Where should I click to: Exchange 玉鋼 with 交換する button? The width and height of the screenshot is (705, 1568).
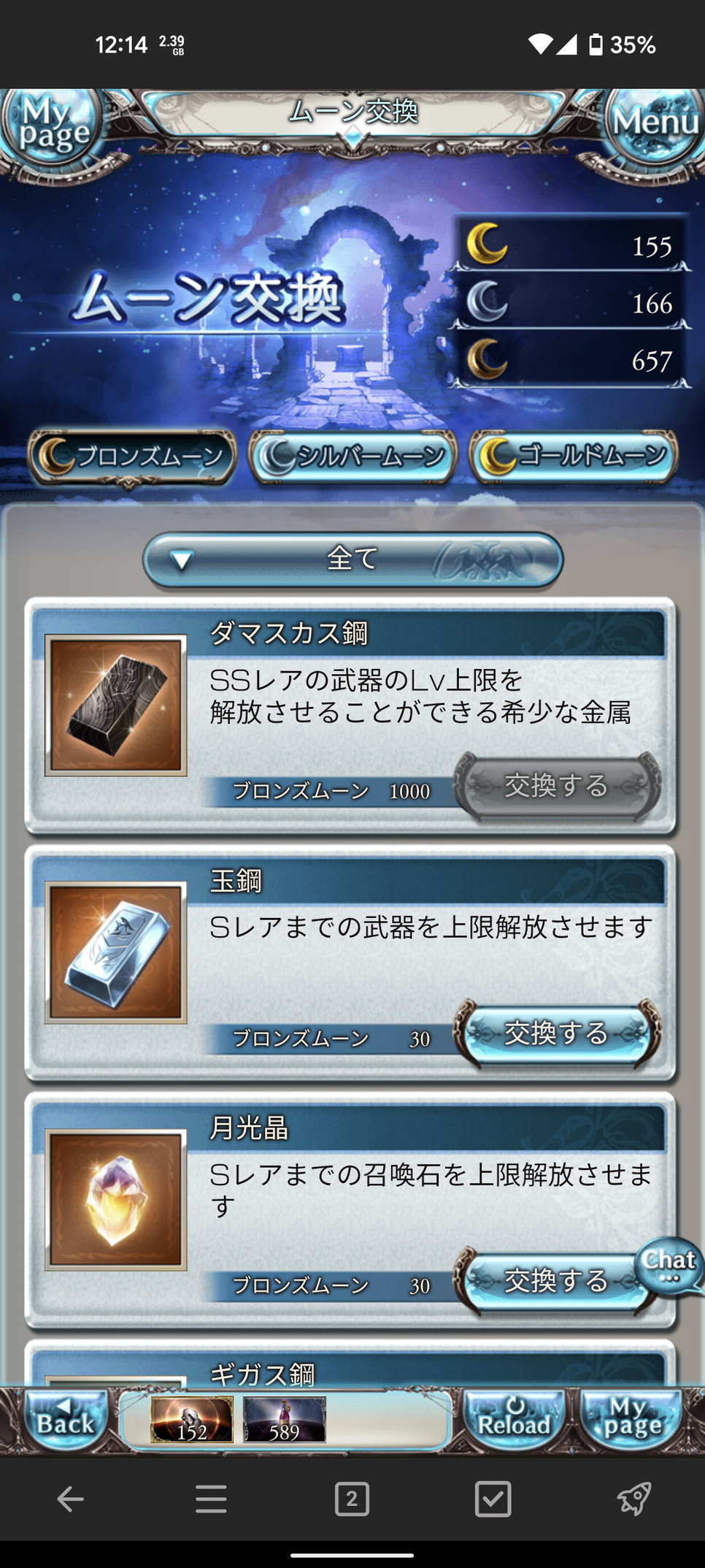pos(557,1033)
